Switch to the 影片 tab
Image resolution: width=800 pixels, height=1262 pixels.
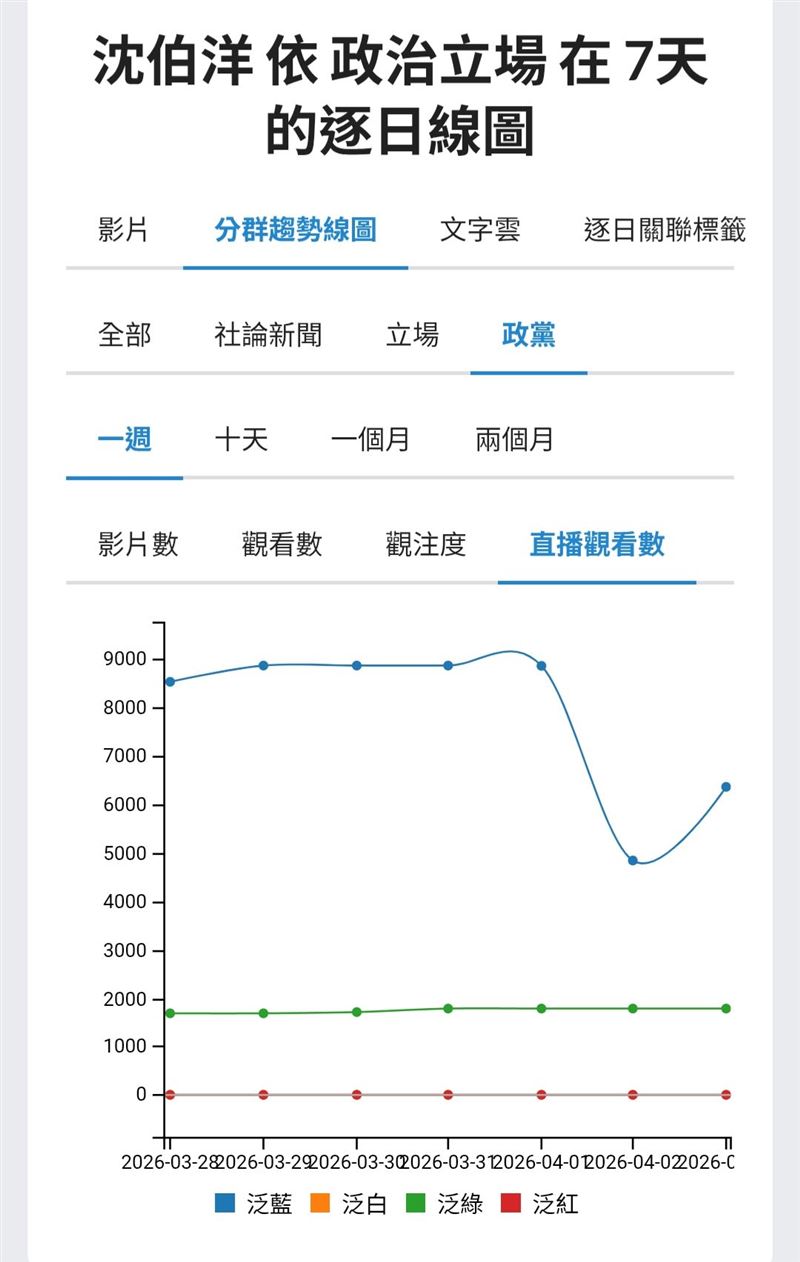[x=124, y=230]
